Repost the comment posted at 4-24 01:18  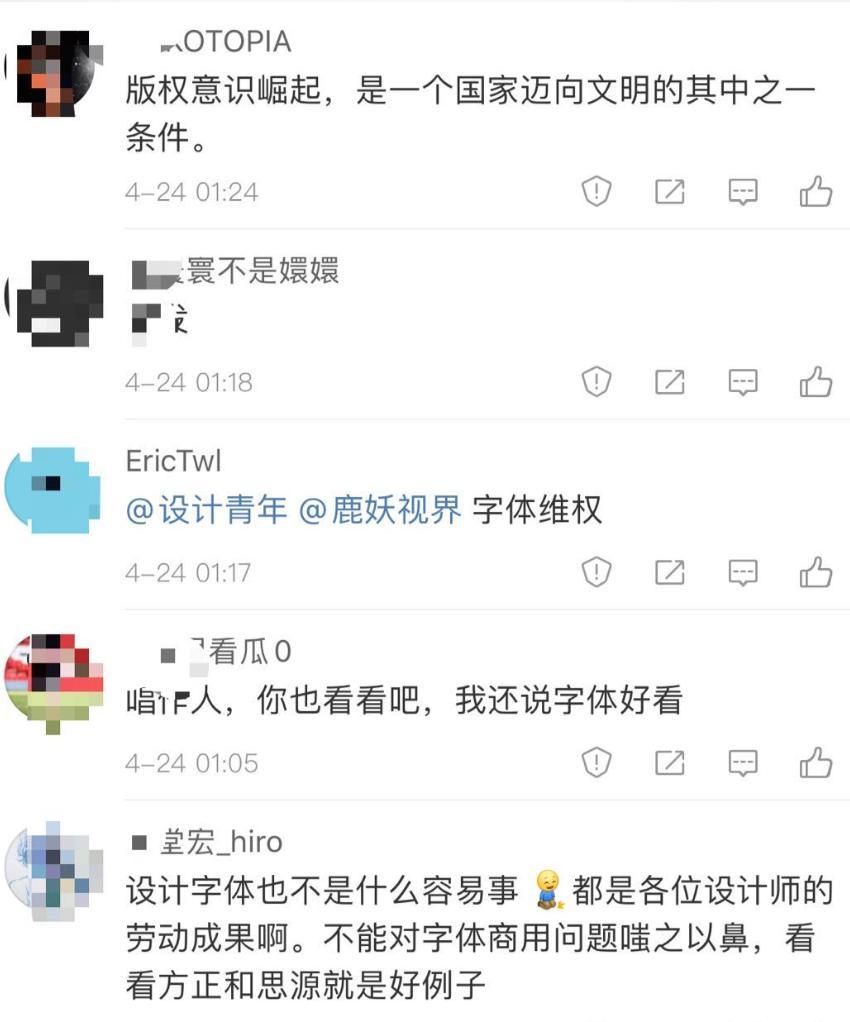pyautogui.click(x=669, y=382)
